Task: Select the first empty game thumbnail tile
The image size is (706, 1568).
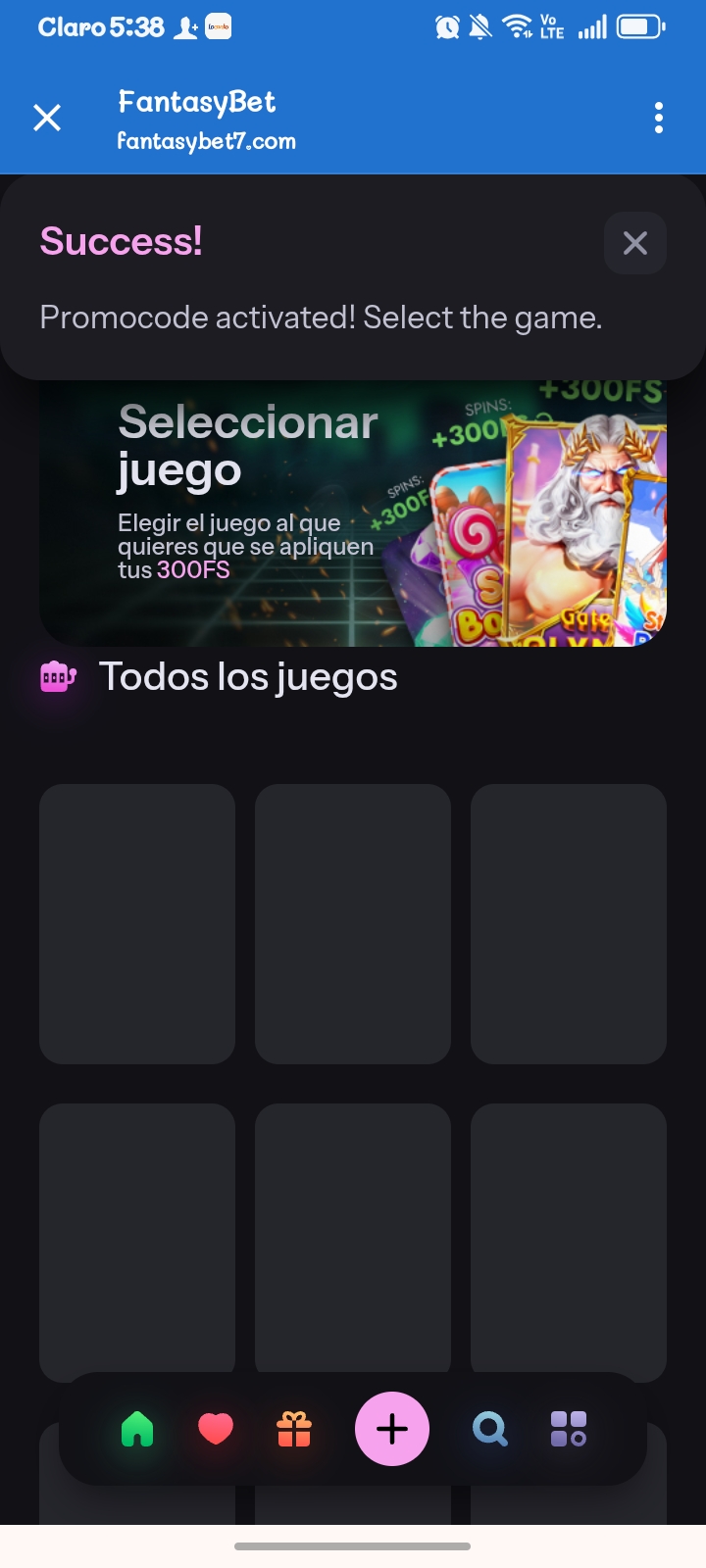Action: point(137,922)
